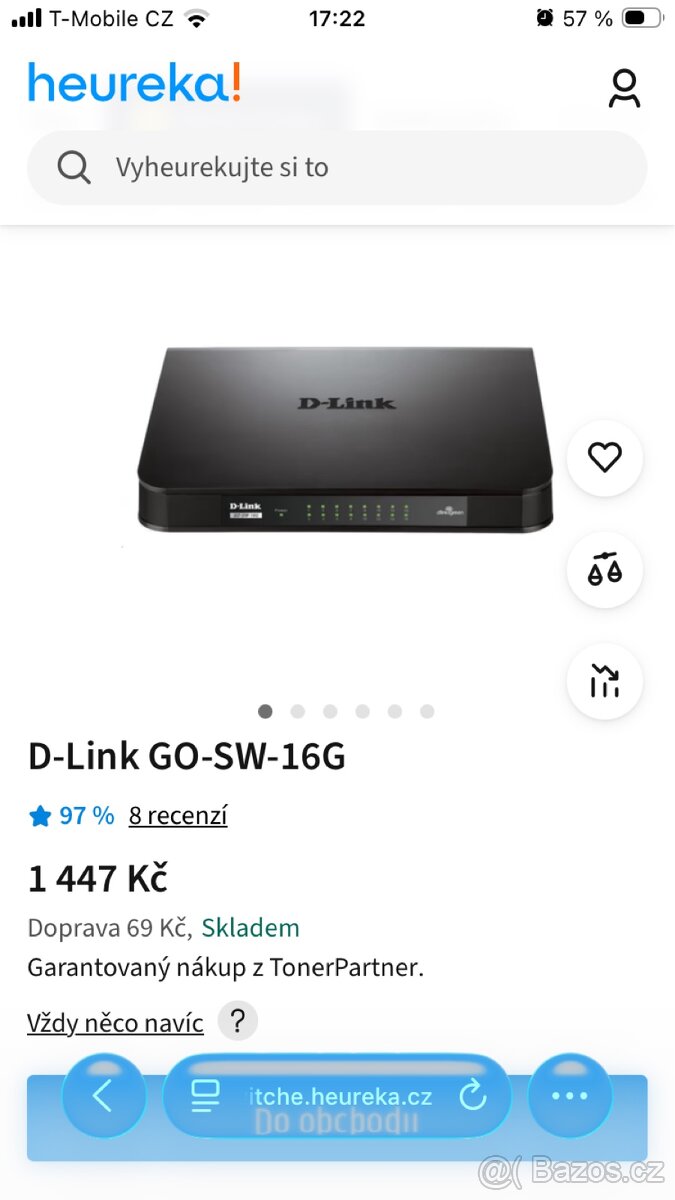
Task: Tap the heureka.cz address bar
Action: pyautogui.click(x=338, y=1096)
